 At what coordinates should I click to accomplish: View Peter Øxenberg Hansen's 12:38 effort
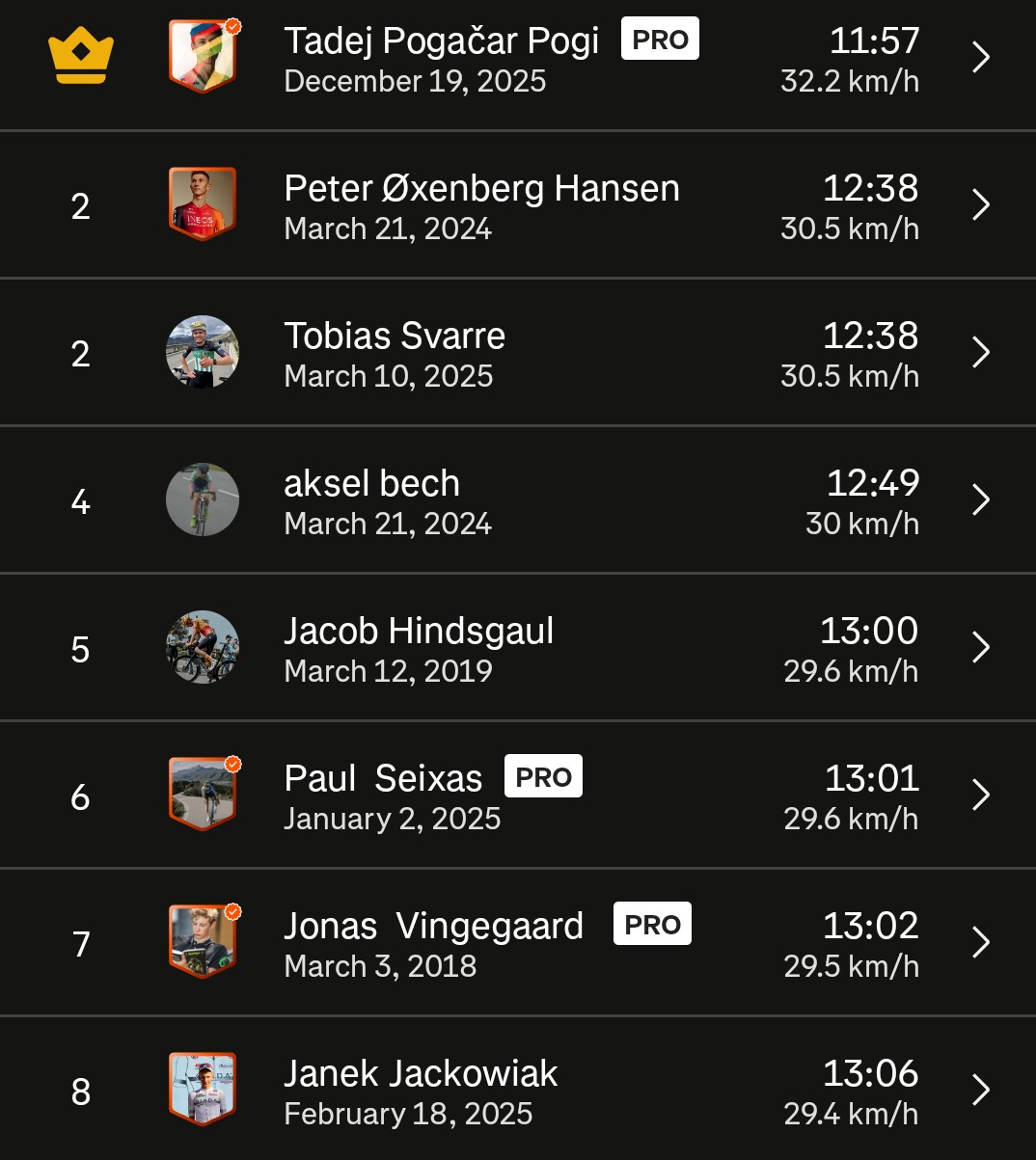980,205
